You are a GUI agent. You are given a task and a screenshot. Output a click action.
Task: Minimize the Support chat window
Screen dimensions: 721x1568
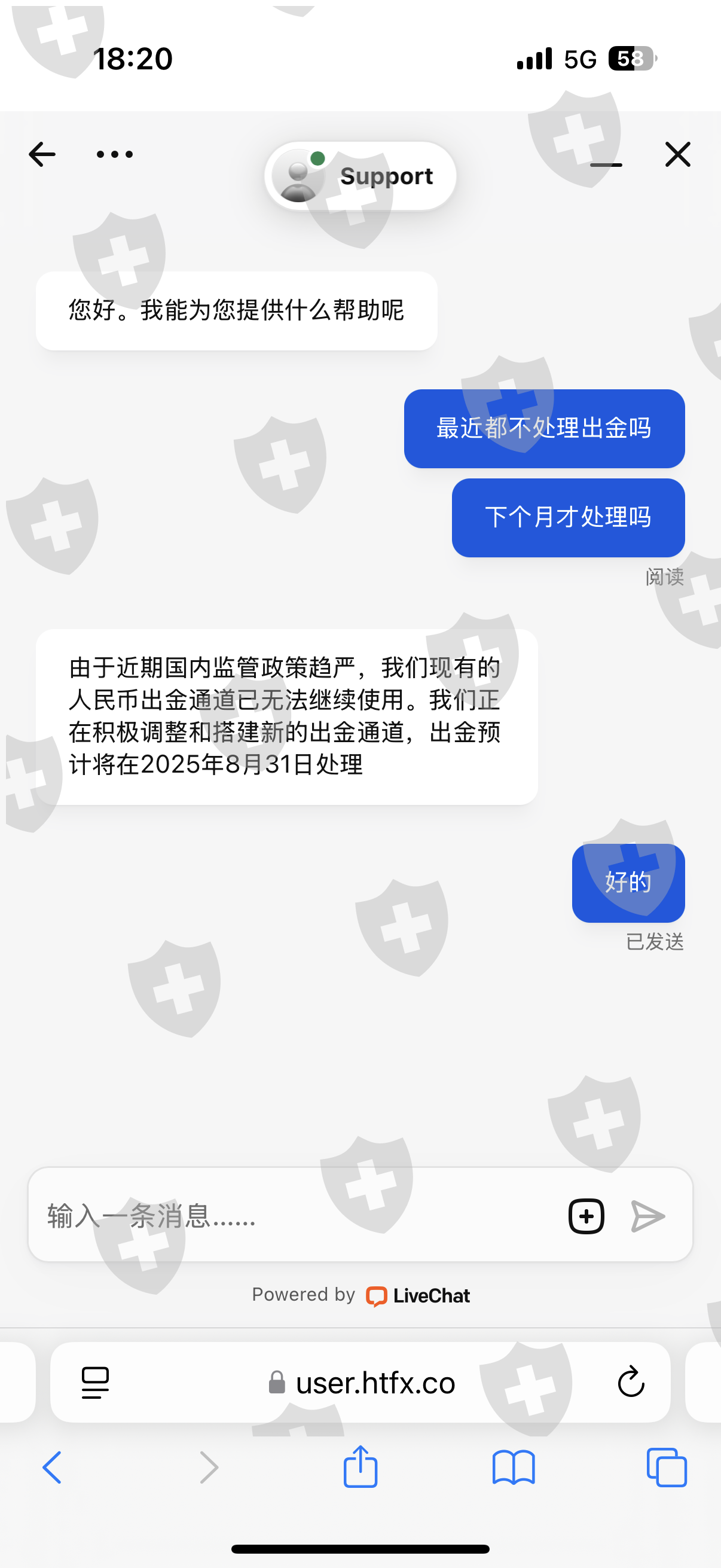[x=606, y=164]
